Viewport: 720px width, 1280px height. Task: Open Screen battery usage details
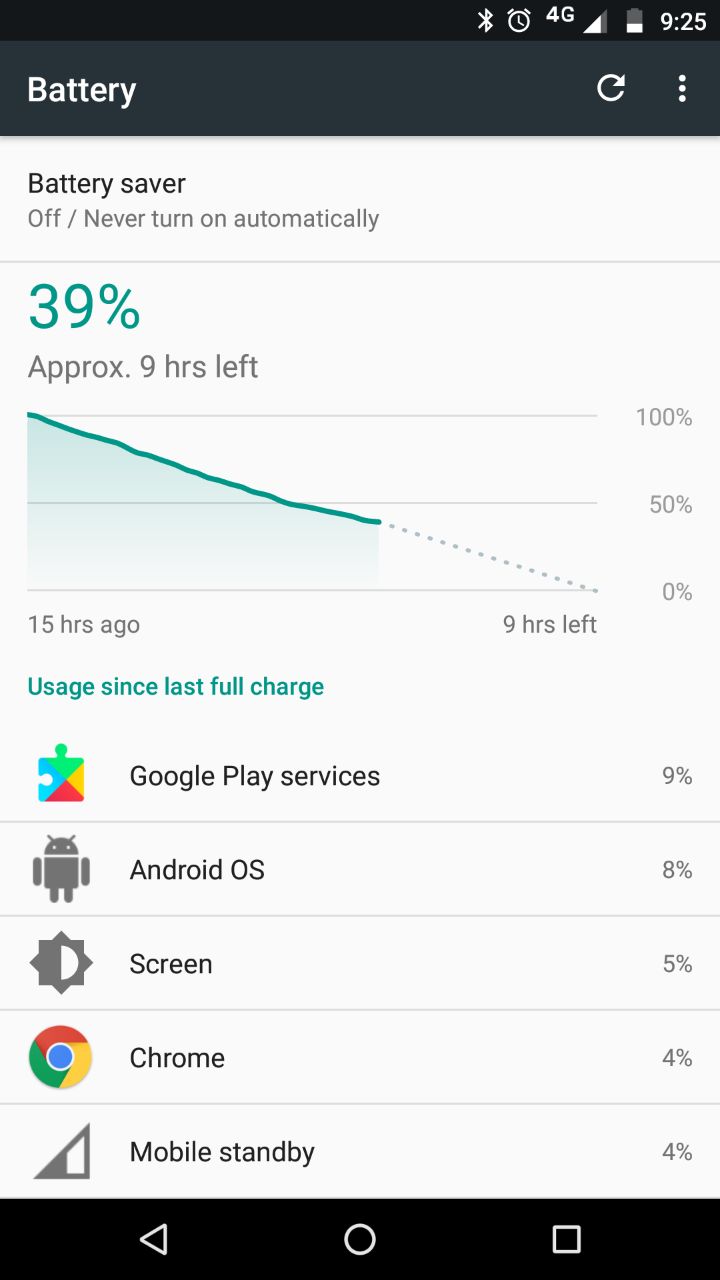(x=360, y=963)
